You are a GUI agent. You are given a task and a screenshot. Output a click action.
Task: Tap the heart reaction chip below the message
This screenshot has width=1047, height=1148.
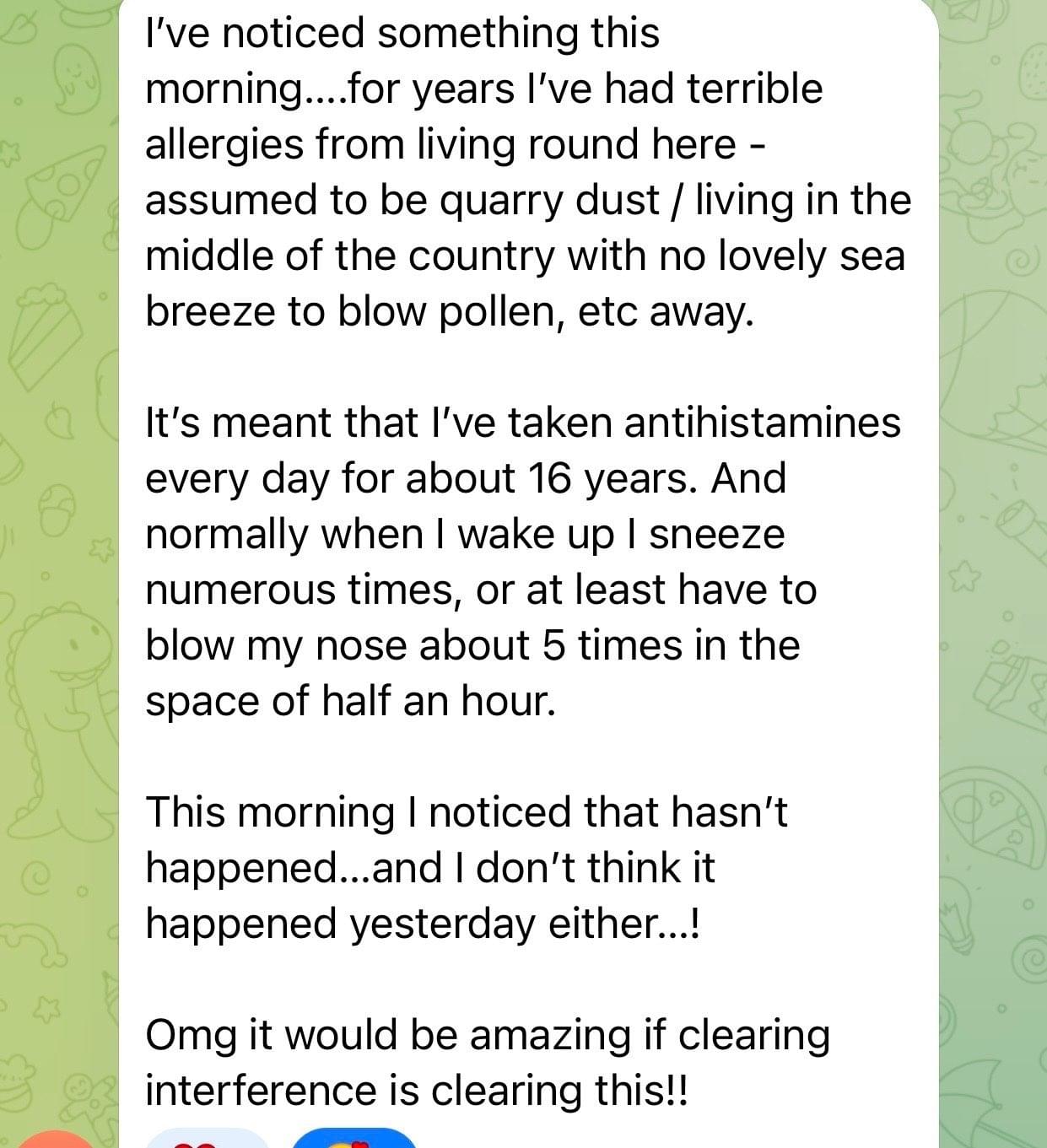208,1139
